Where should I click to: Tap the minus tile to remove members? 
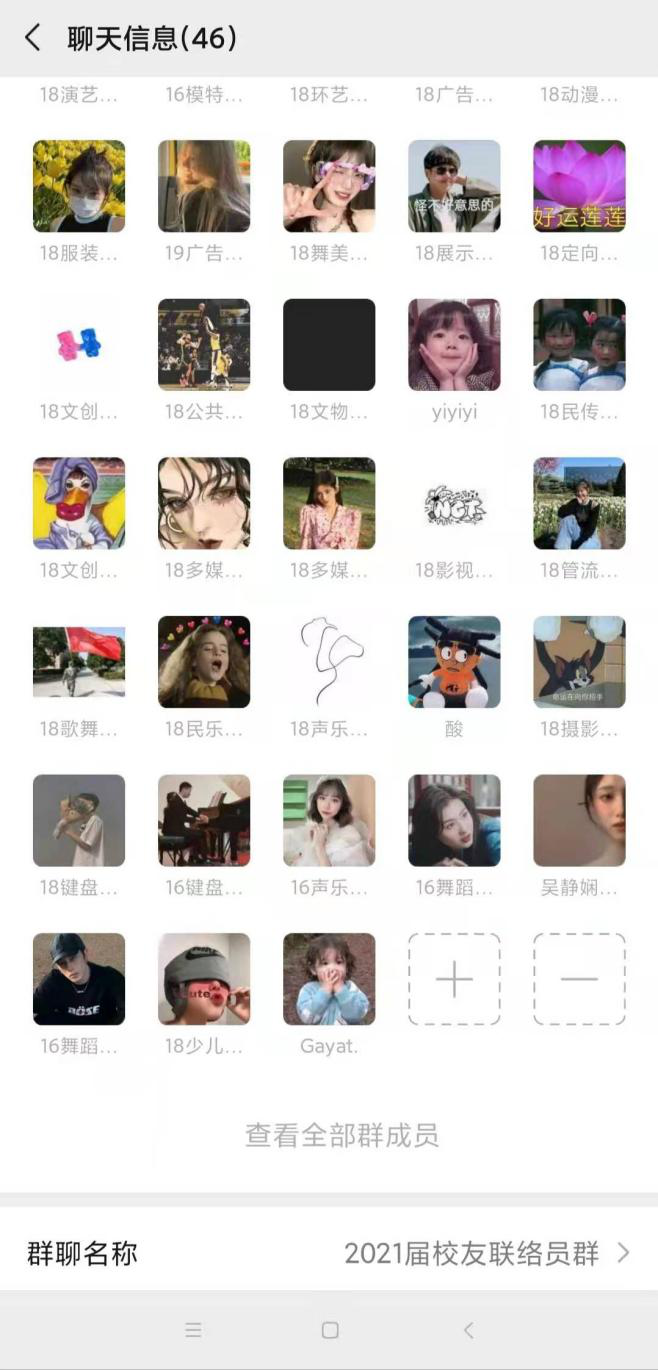[x=579, y=979]
